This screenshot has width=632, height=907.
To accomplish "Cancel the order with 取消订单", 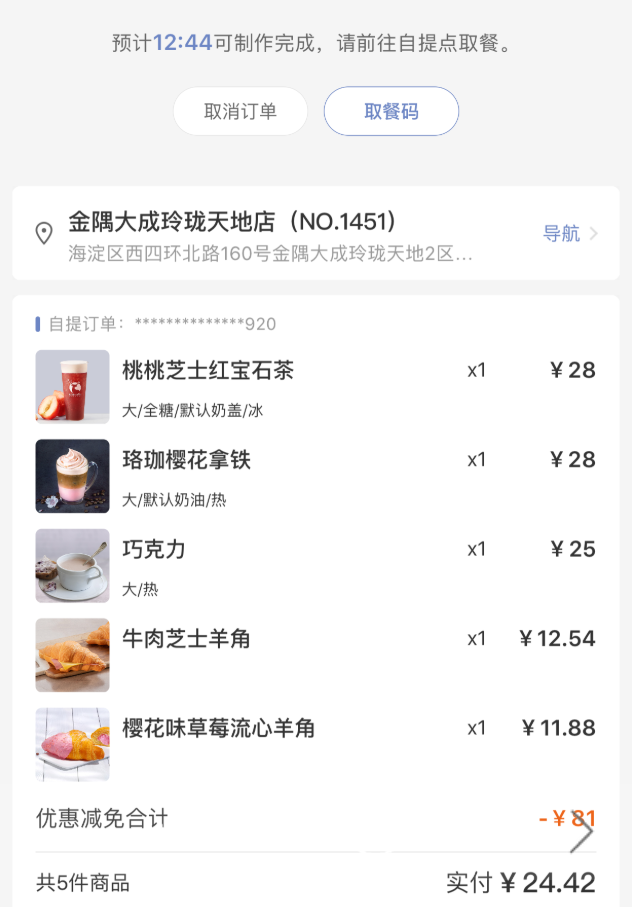I will pyautogui.click(x=240, y=111).
